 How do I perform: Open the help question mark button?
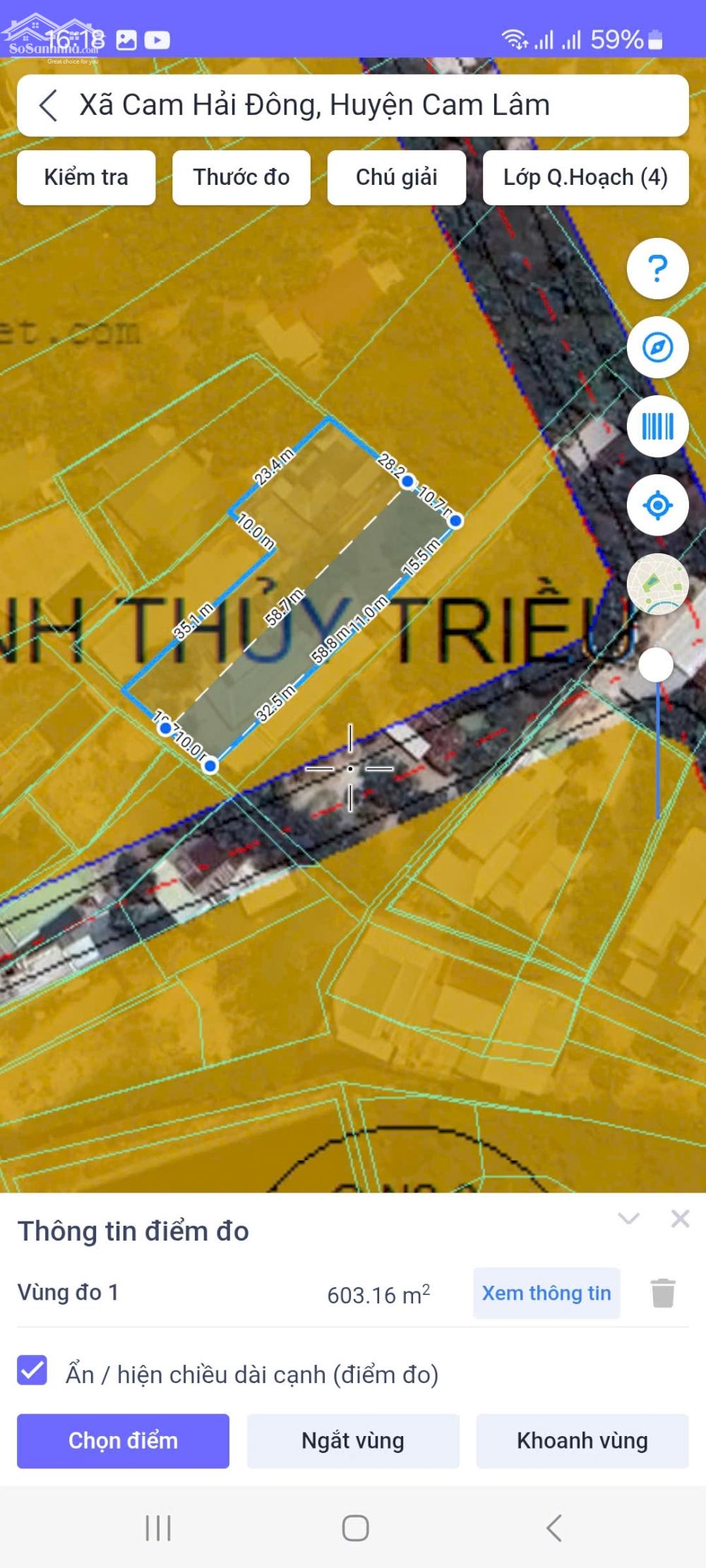pos(657,269)
